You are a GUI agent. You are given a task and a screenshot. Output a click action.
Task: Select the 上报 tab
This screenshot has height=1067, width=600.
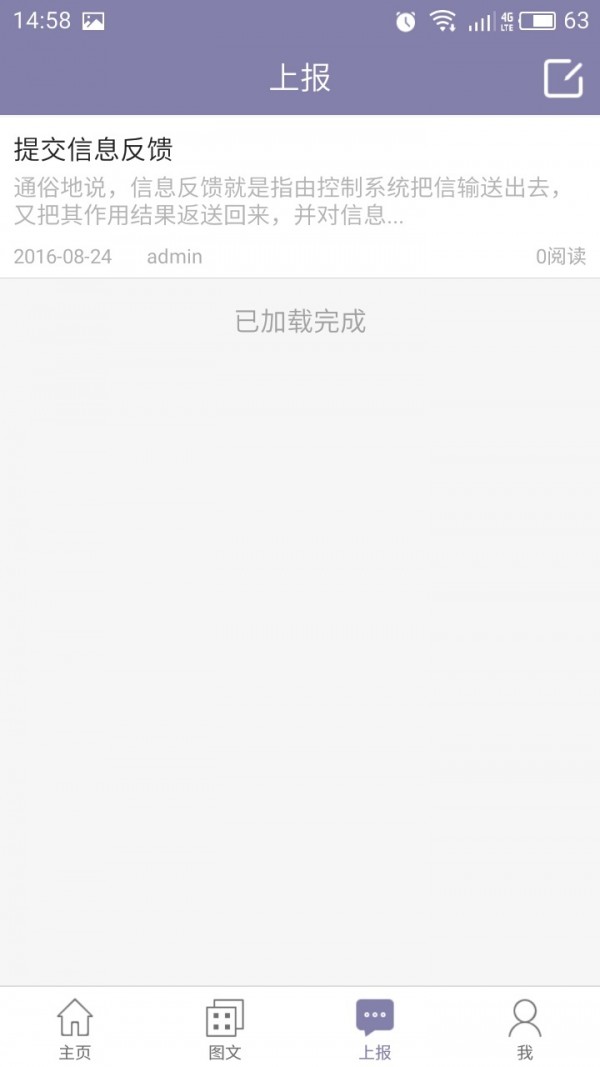point(375,1028)
